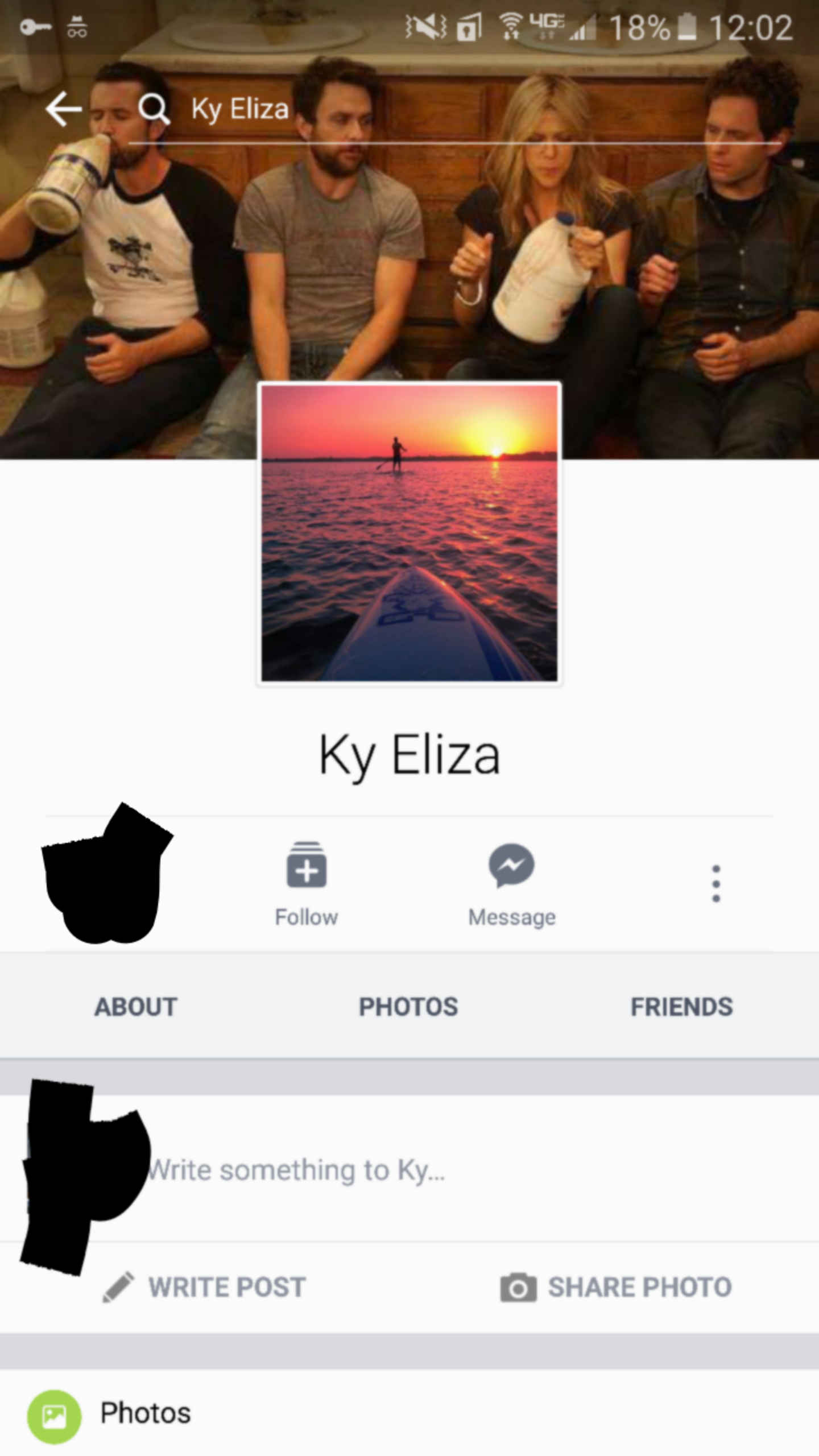Switch to the Friends tab
Image resolution: width=819 pixels, height=1456 pixels.
click(x=682, y=1007)
